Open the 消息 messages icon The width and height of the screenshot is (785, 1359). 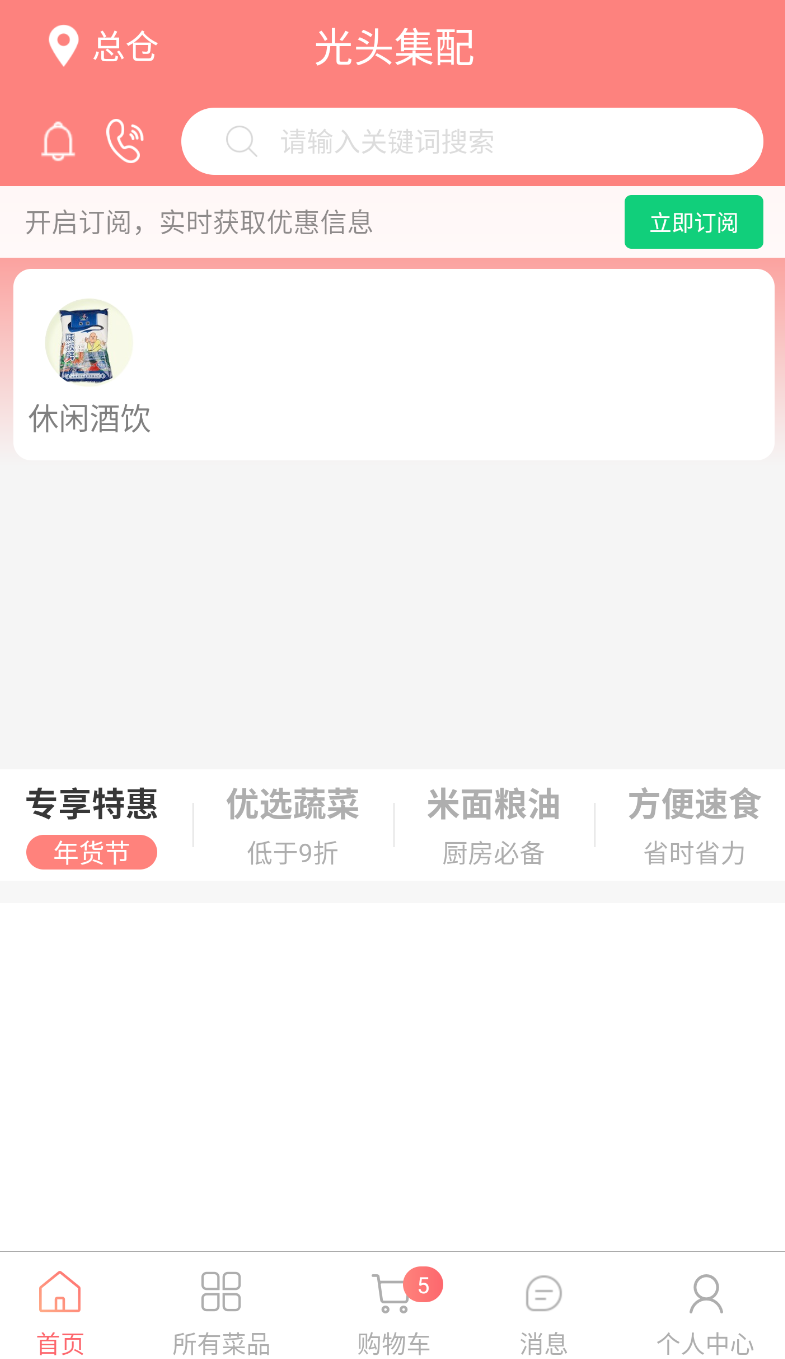pos(543,1294)
